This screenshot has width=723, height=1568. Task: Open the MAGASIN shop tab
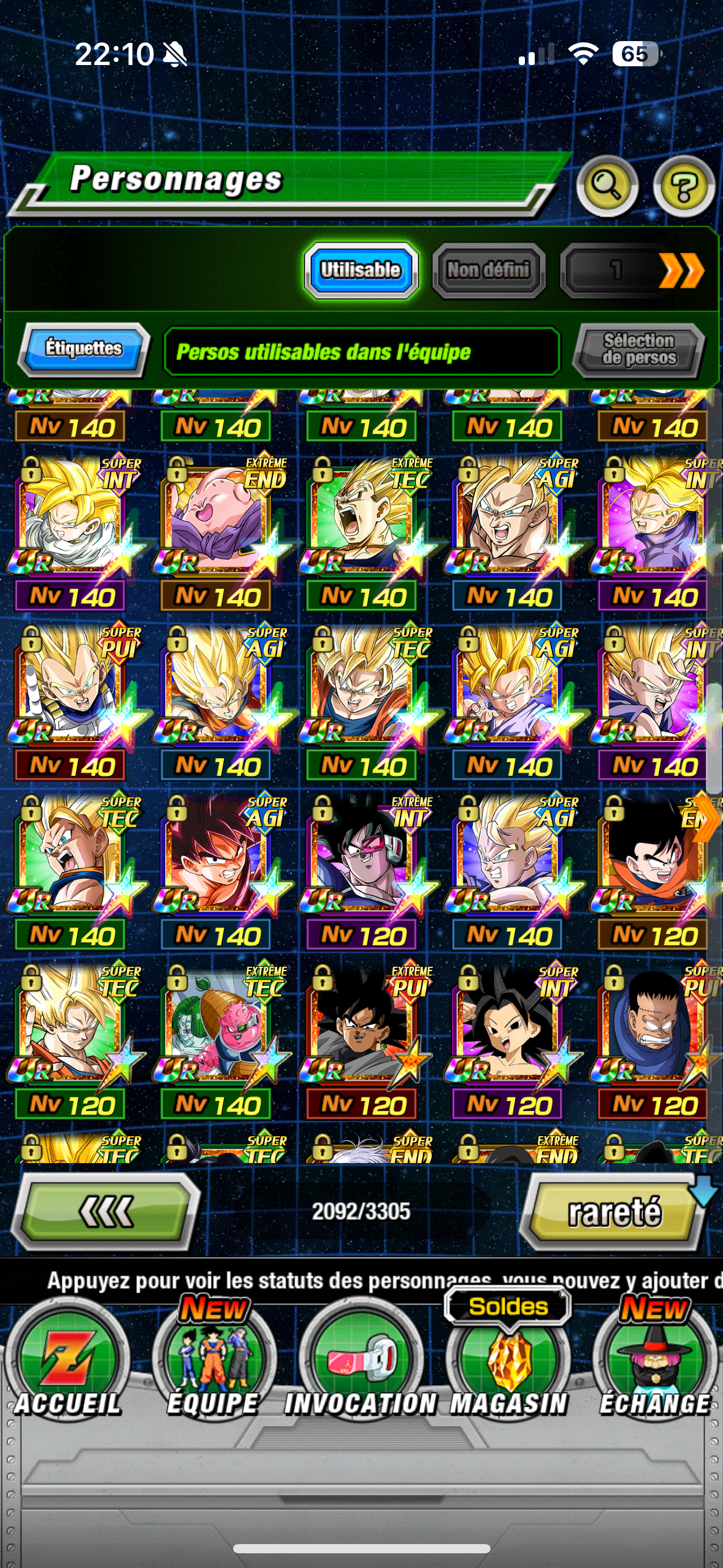(x=508, y=1368)
